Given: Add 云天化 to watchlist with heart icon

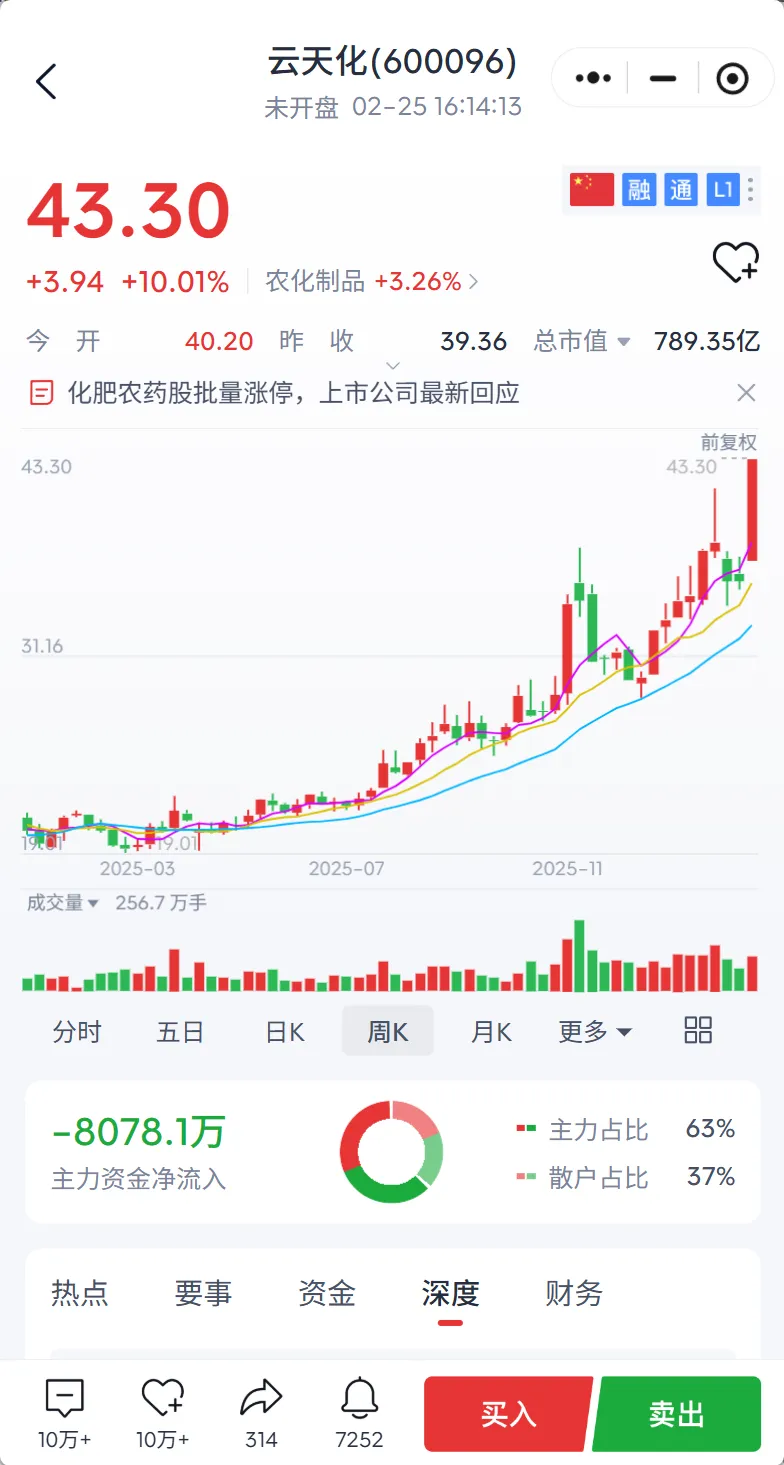Looking at the screenshot, I should [735, 262].
